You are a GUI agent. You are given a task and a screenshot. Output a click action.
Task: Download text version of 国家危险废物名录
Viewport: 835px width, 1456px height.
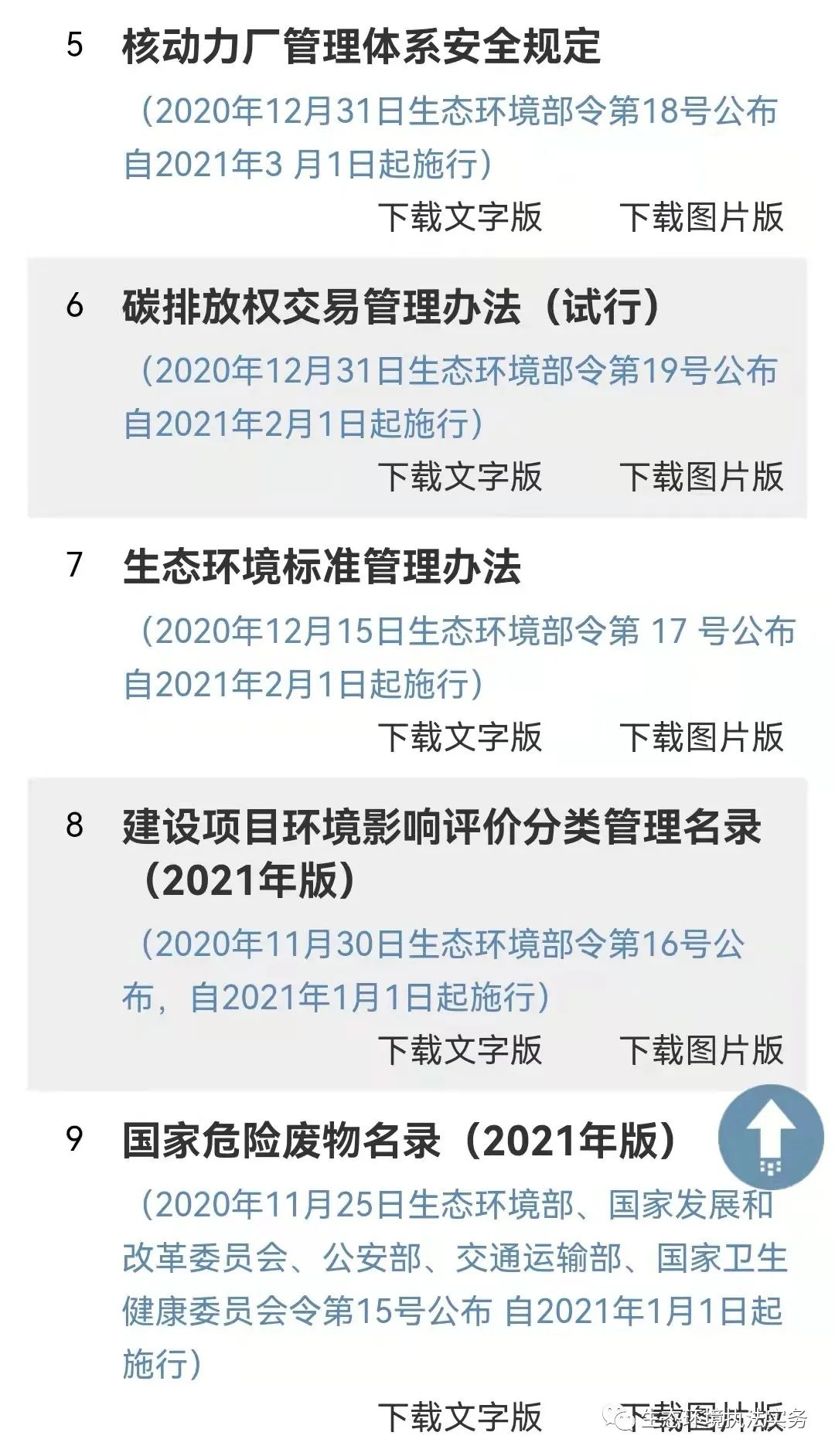tap(460, 1417)
